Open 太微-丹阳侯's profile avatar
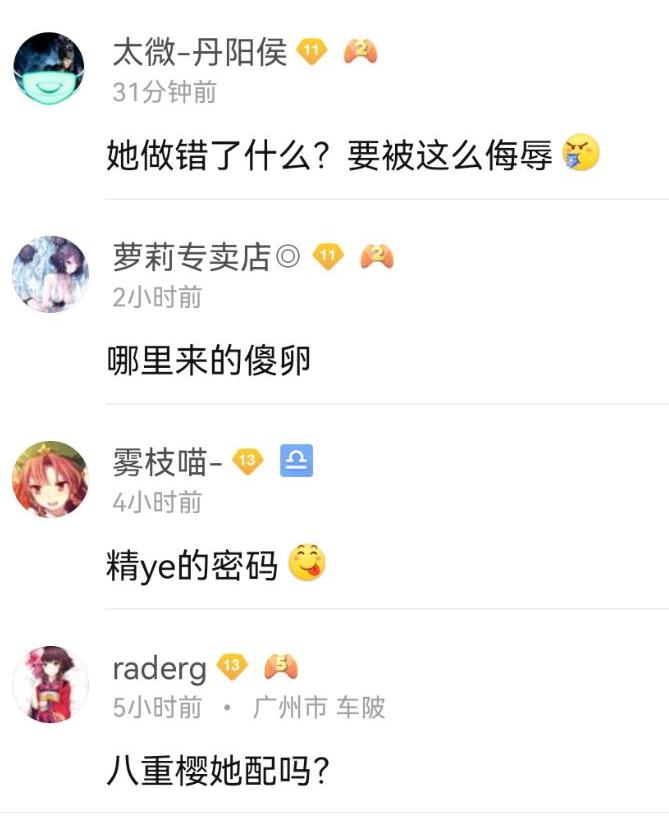Viewport: 669px width, 818px height. tap(51, 70)
